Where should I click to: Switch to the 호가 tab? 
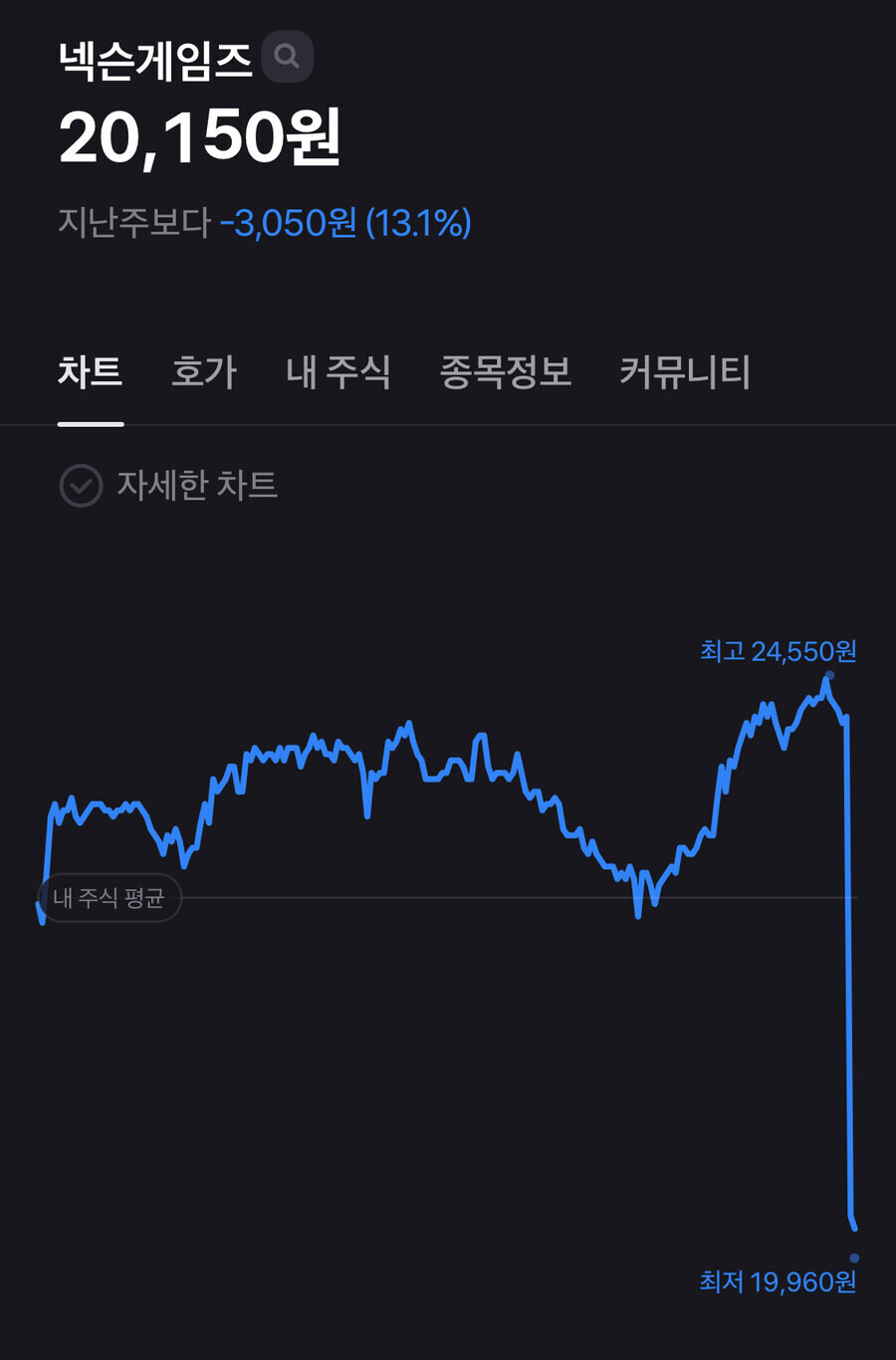(x=204, y=372)
